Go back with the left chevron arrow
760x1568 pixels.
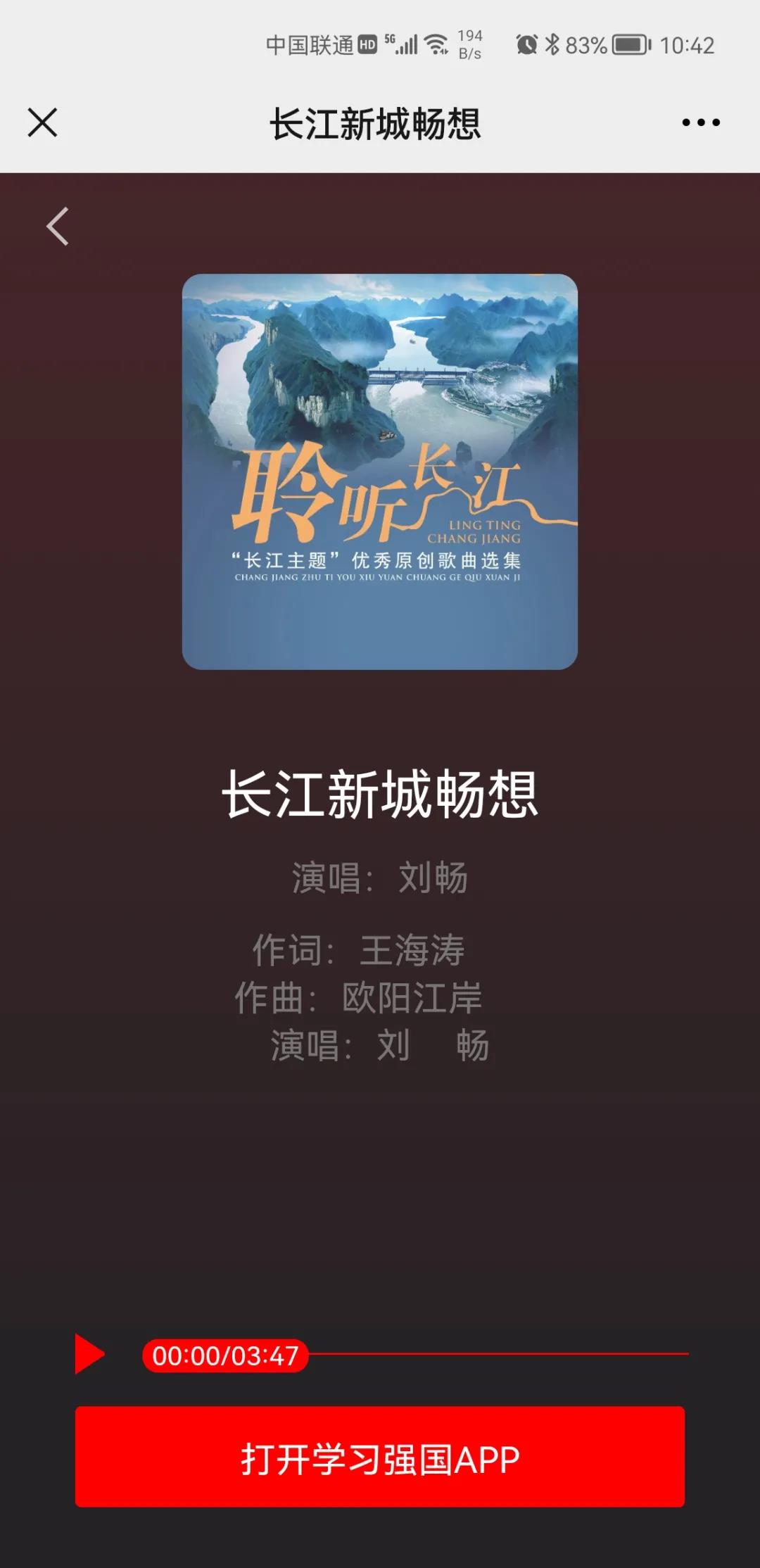[x=58, y=226]
